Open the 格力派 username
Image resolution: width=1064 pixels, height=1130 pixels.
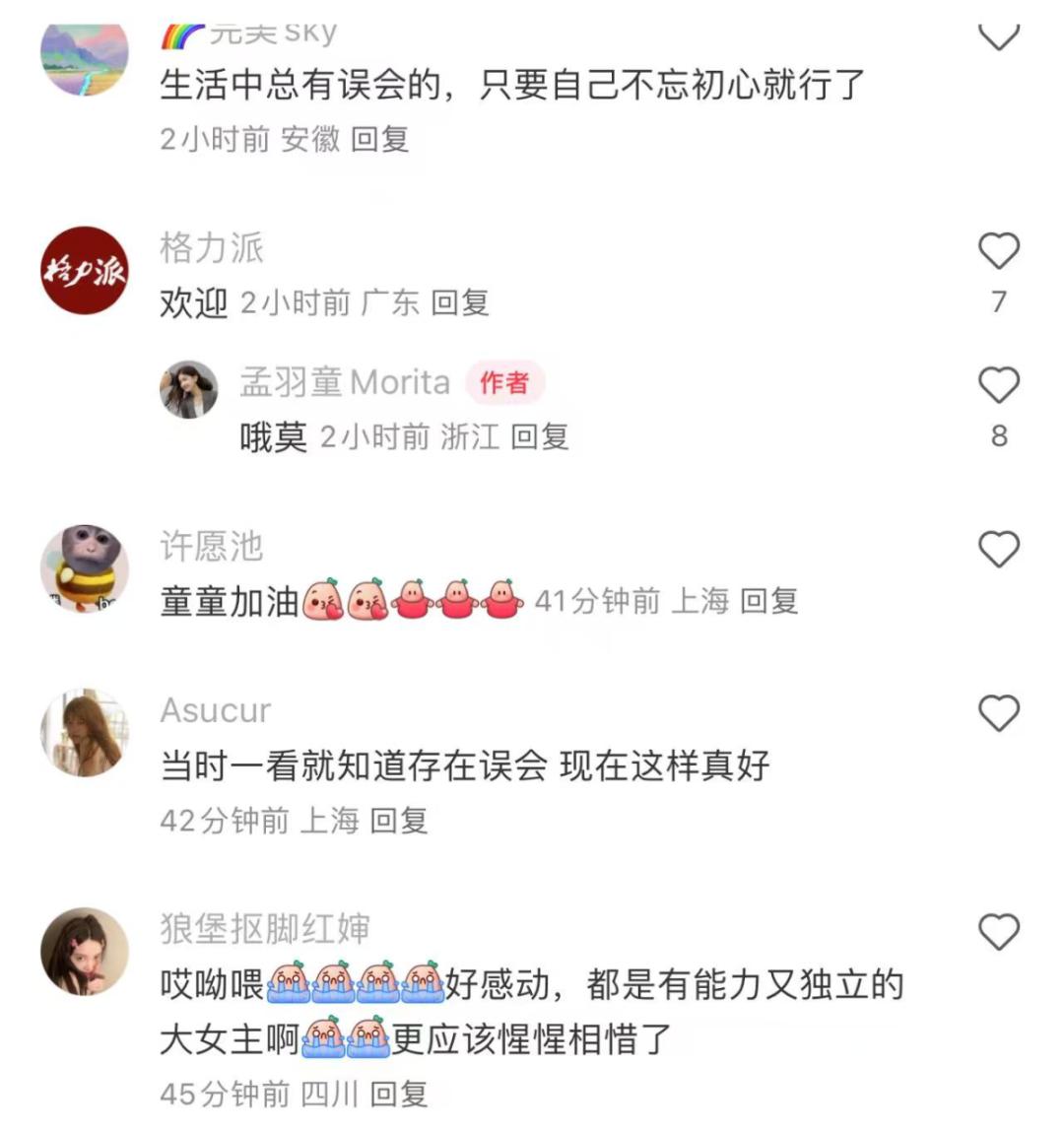[212, 247]
